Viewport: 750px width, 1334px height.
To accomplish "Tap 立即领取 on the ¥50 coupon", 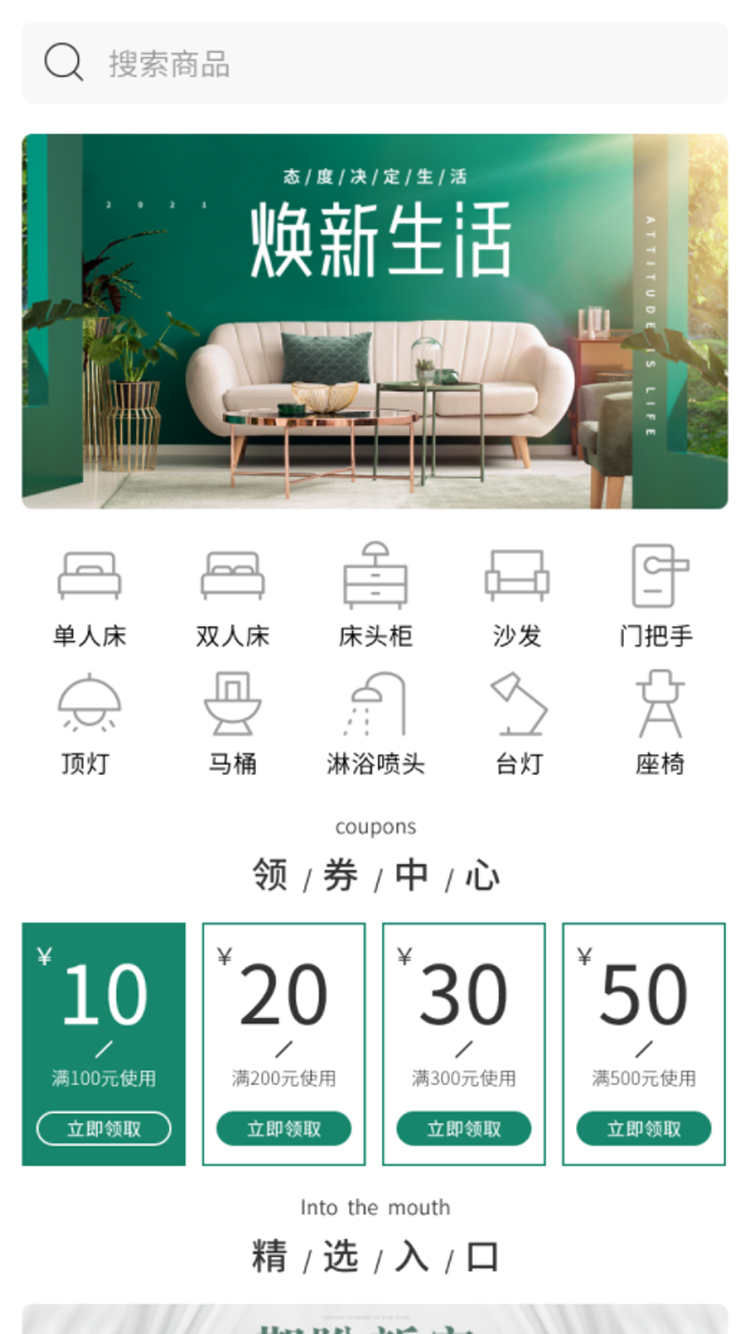I will tap(644, 1129).
